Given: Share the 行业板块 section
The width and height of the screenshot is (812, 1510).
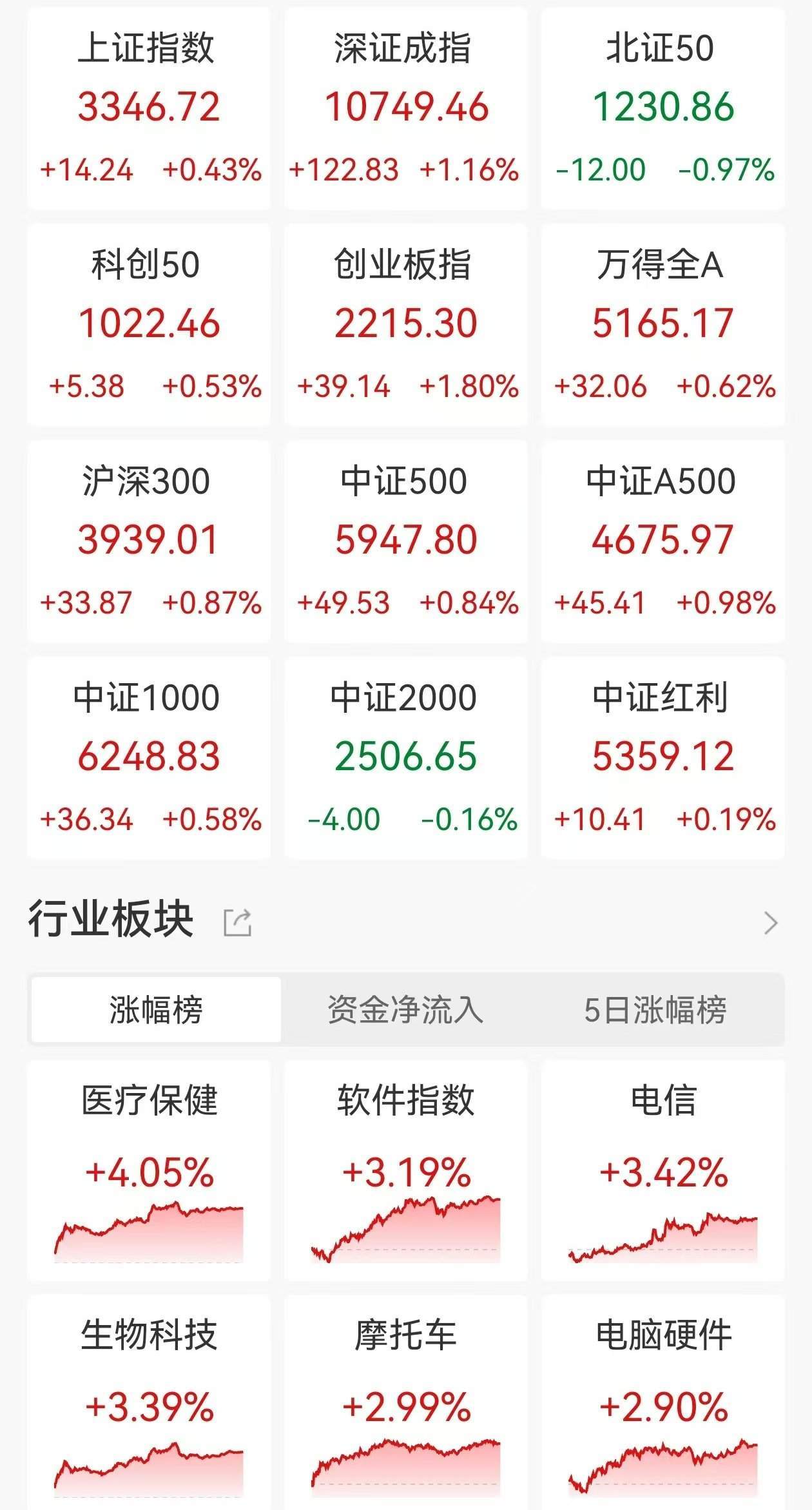Looking at the screenshot, I should (x=237, y=923).
